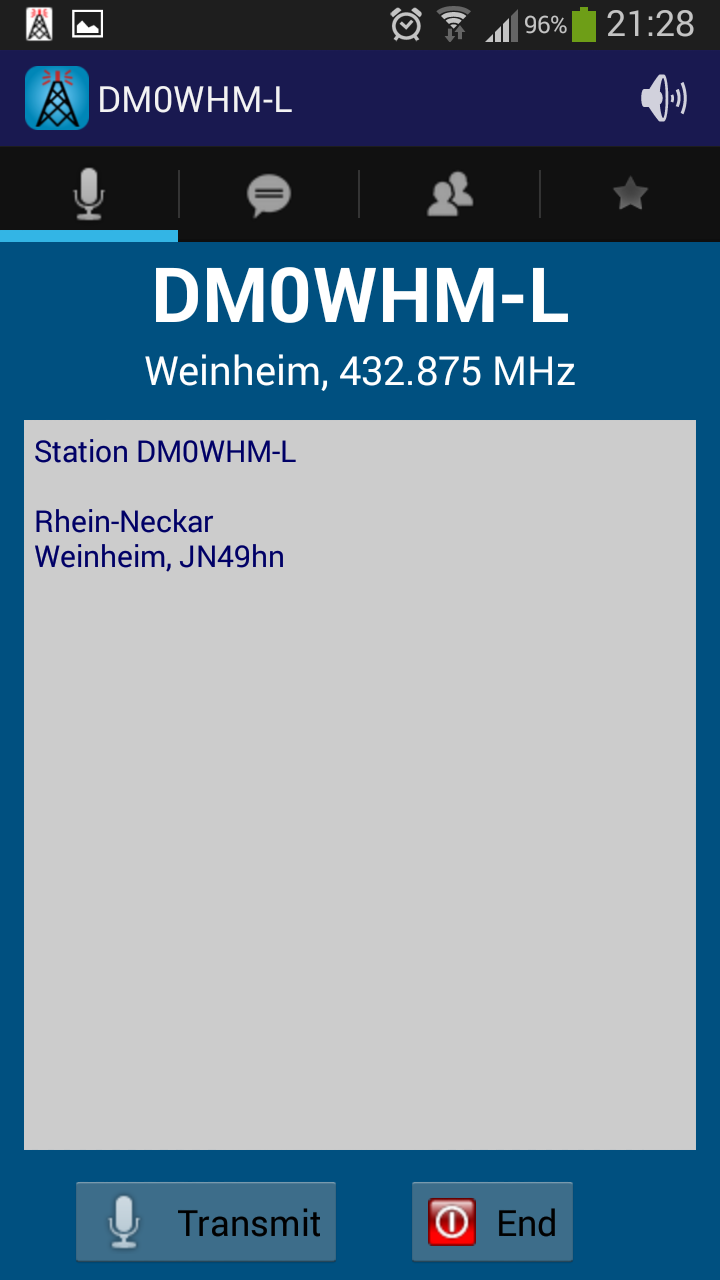Switch to the stations tab
The height and width of the screenshot is (1280, 720).
coord(449,194)
